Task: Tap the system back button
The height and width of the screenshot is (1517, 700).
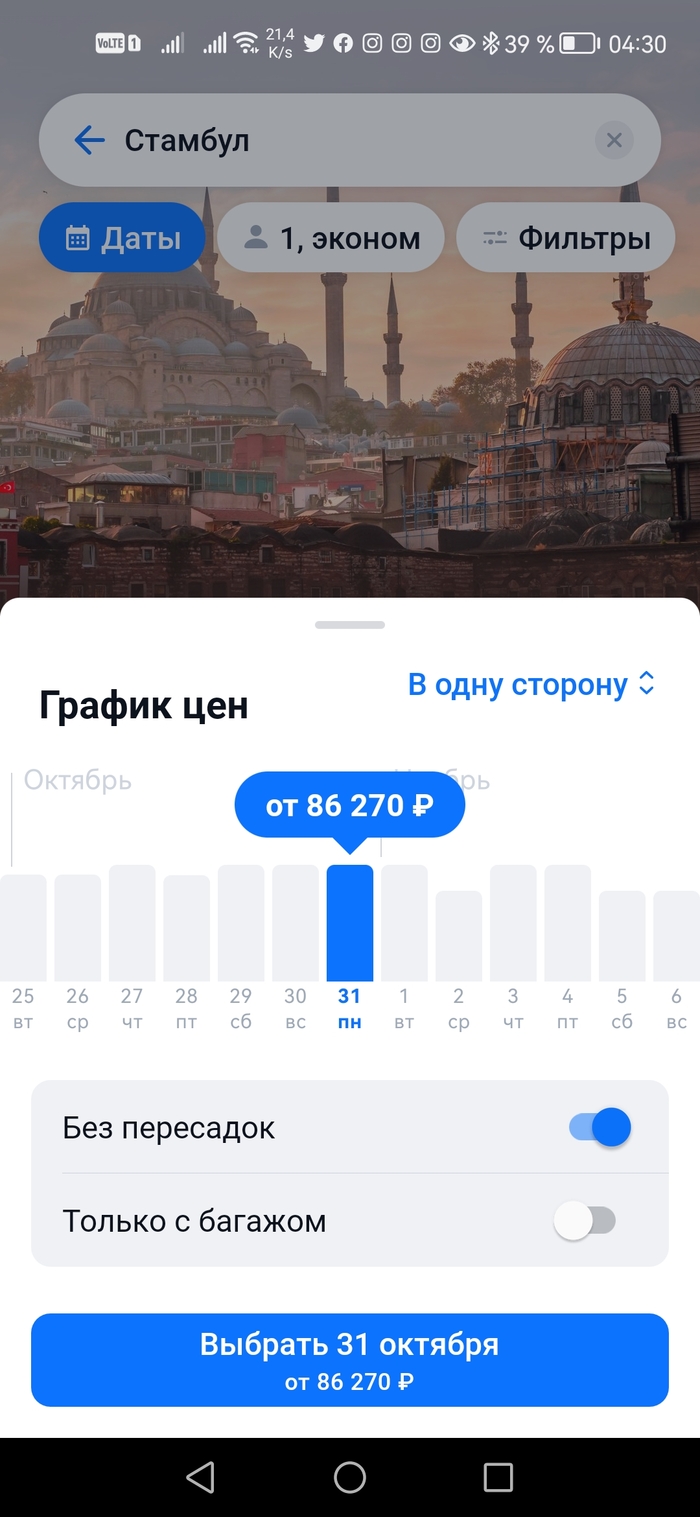Action: tap(201, 1477)
